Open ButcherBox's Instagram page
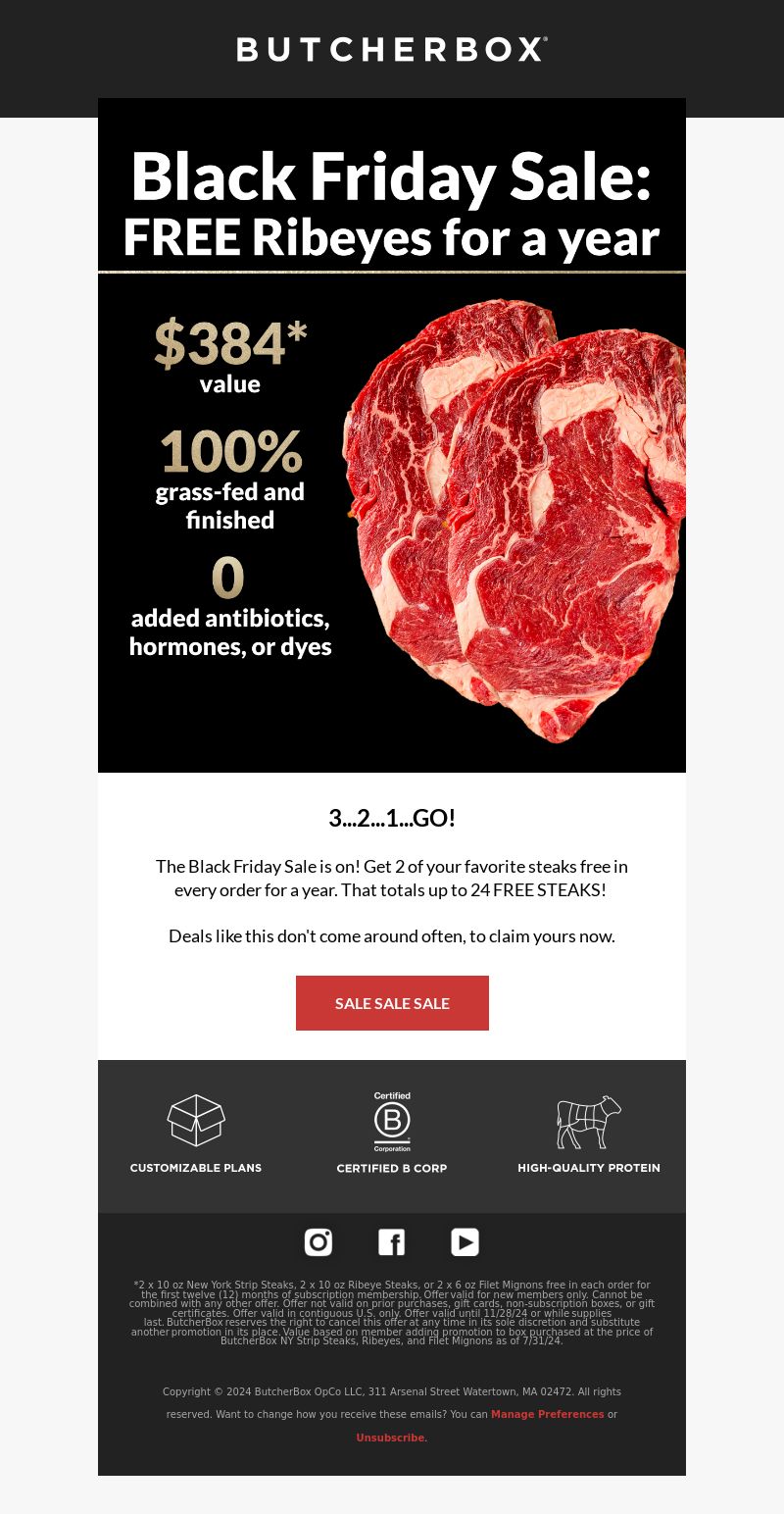This screenshot has width=784, height=1514. click(x=318, y=1242)
